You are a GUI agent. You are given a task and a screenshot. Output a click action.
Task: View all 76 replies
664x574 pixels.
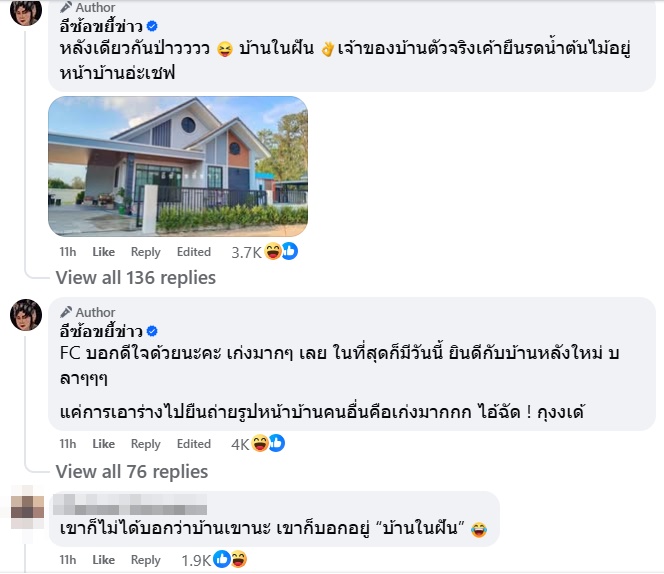pos(131,471)
